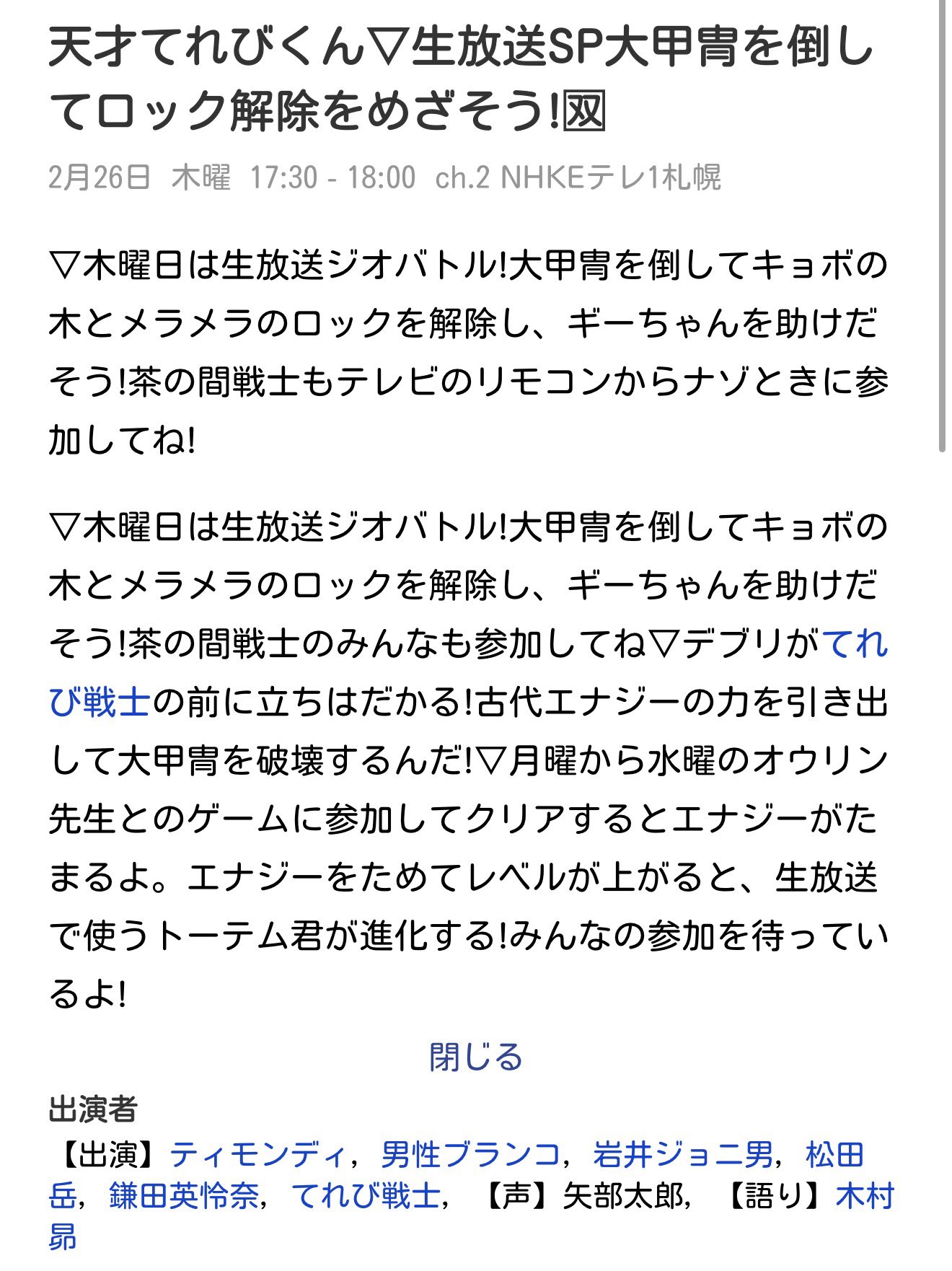Open performer 岩井ジョニ男

[682, 1155]
